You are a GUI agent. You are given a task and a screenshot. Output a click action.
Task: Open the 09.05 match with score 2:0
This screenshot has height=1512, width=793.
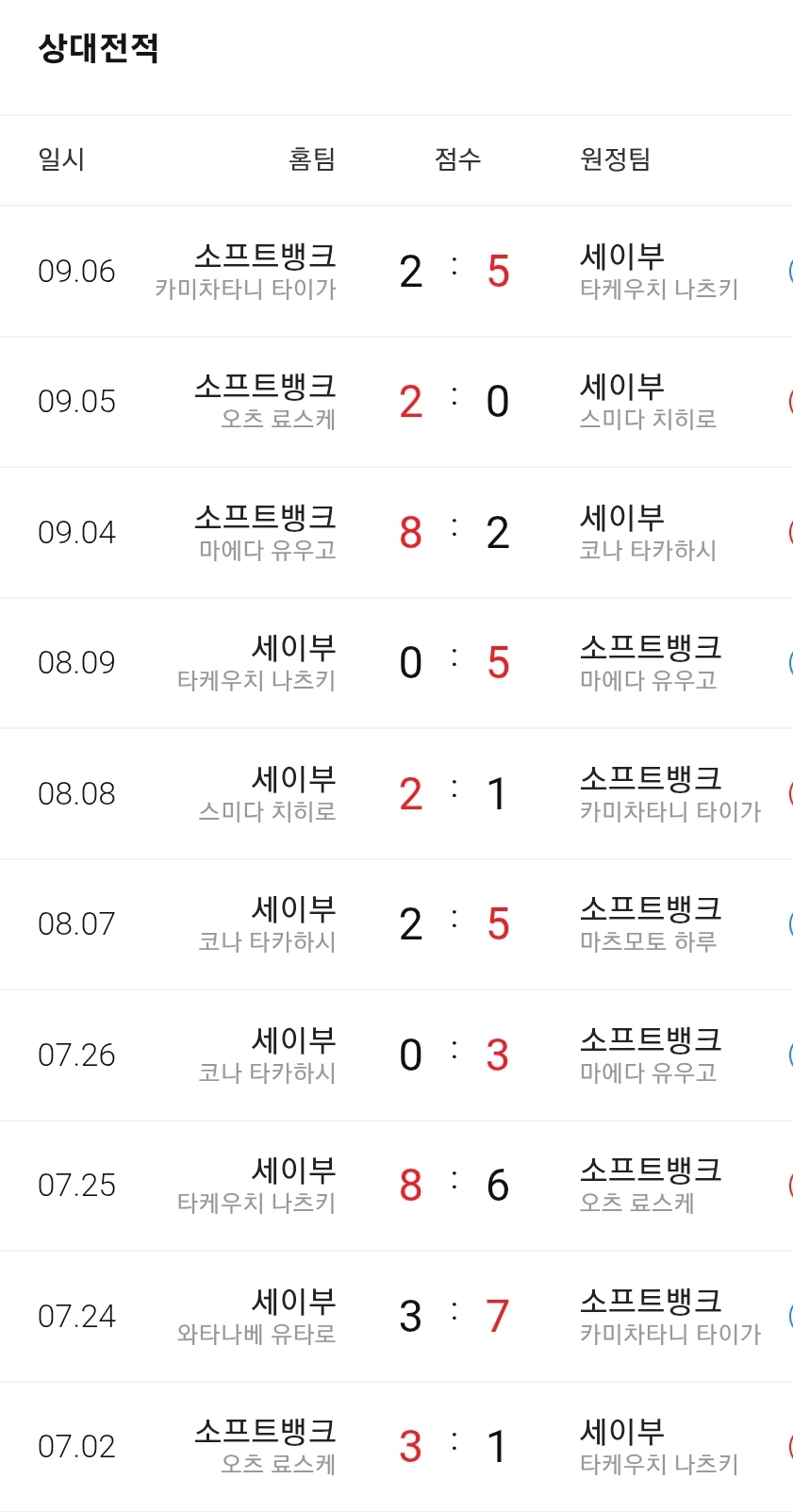point(396,402)
